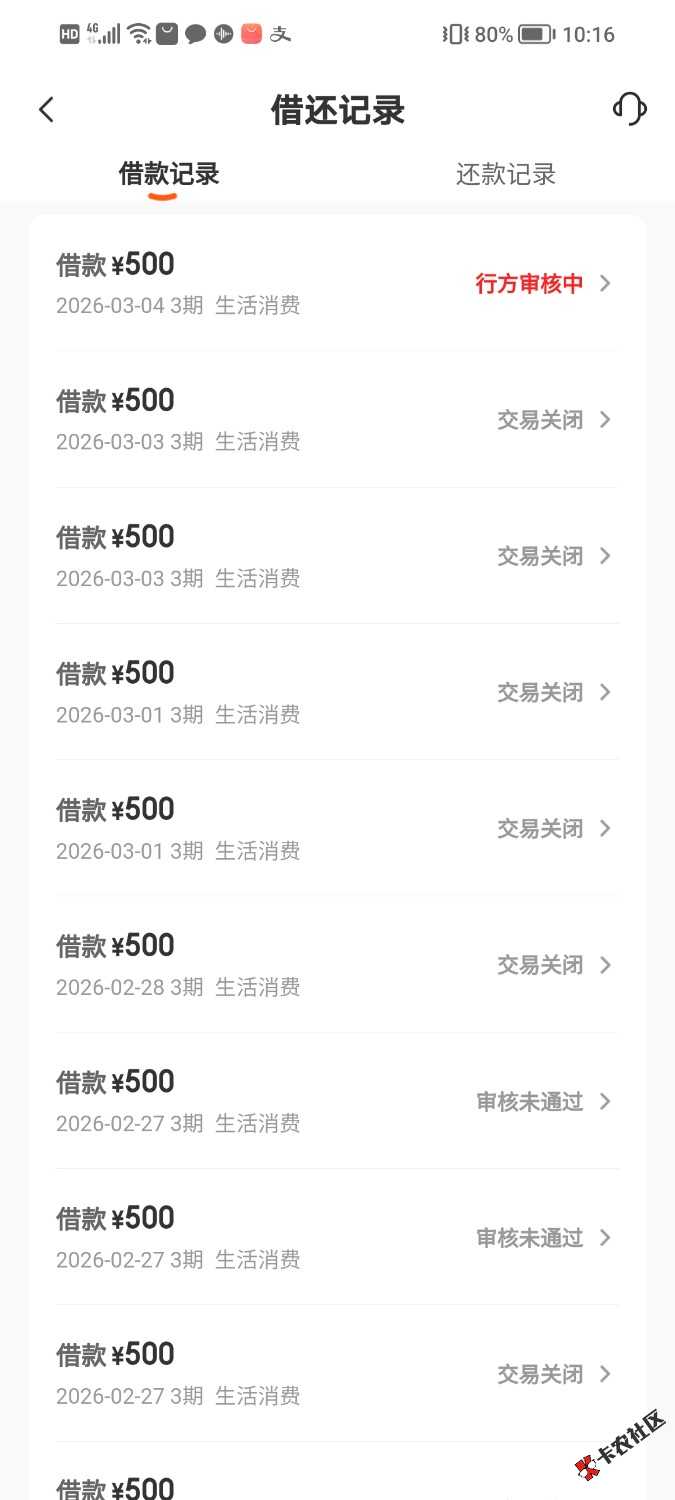This screenshot has height=1500, width=675.
Task: Open the 2026-02-27 loan marked 交易关闭
Action: (337, 1374)
